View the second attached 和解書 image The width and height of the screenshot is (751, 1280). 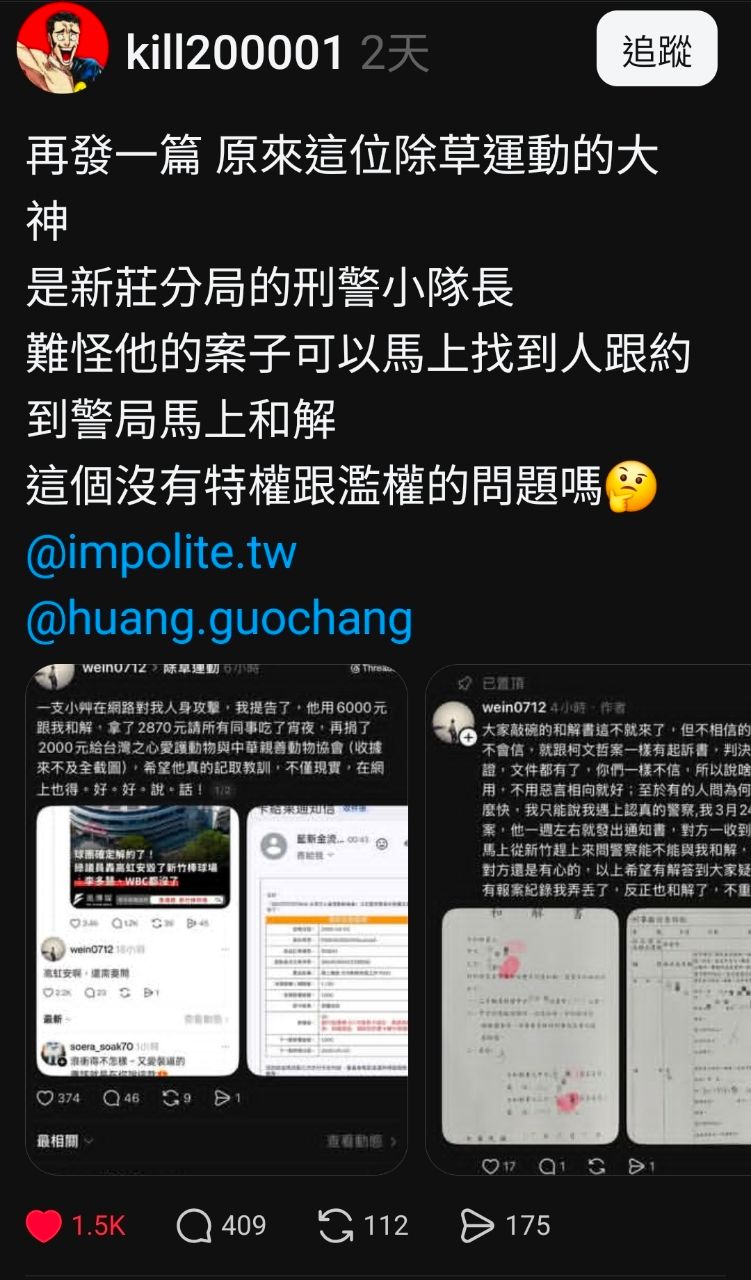point(588,918)
